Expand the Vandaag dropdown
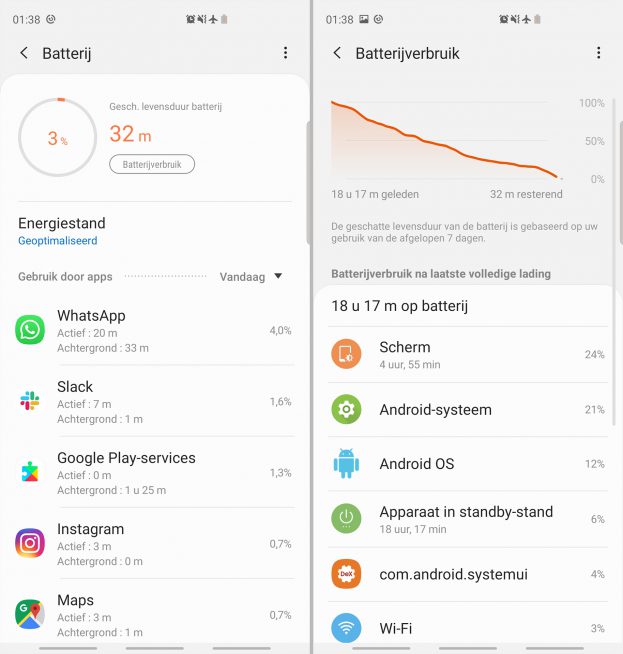 click(251, 276)
